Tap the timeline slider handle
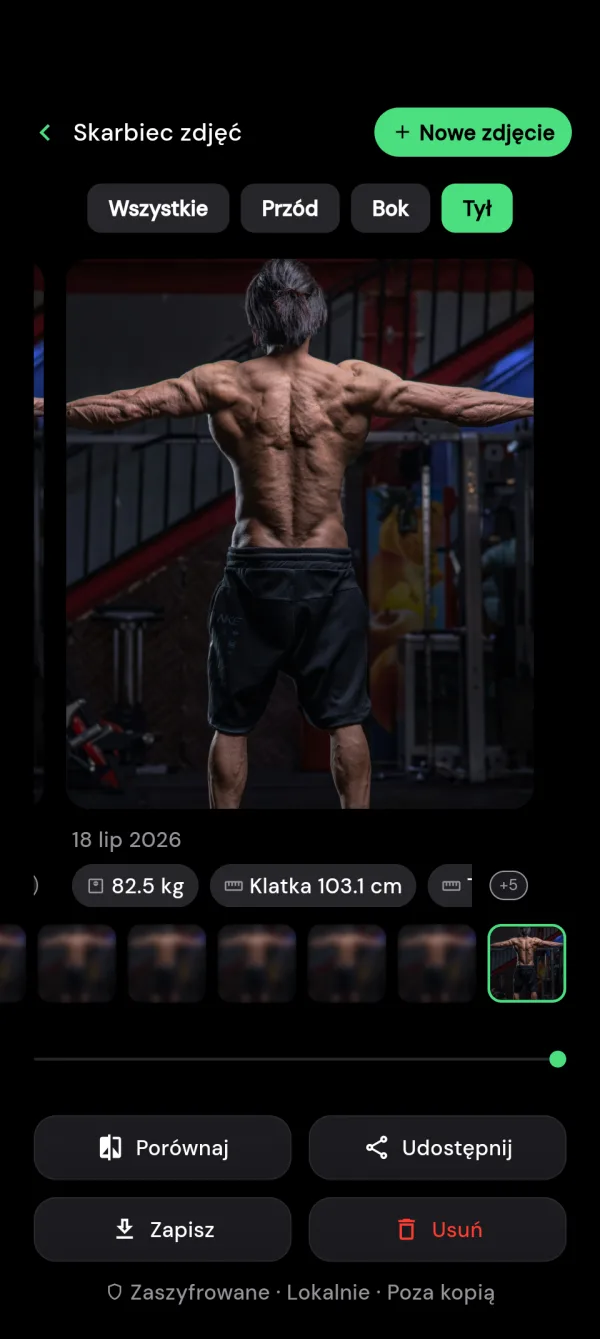The image size is (600, 1339). click(x=558, y=1059)
